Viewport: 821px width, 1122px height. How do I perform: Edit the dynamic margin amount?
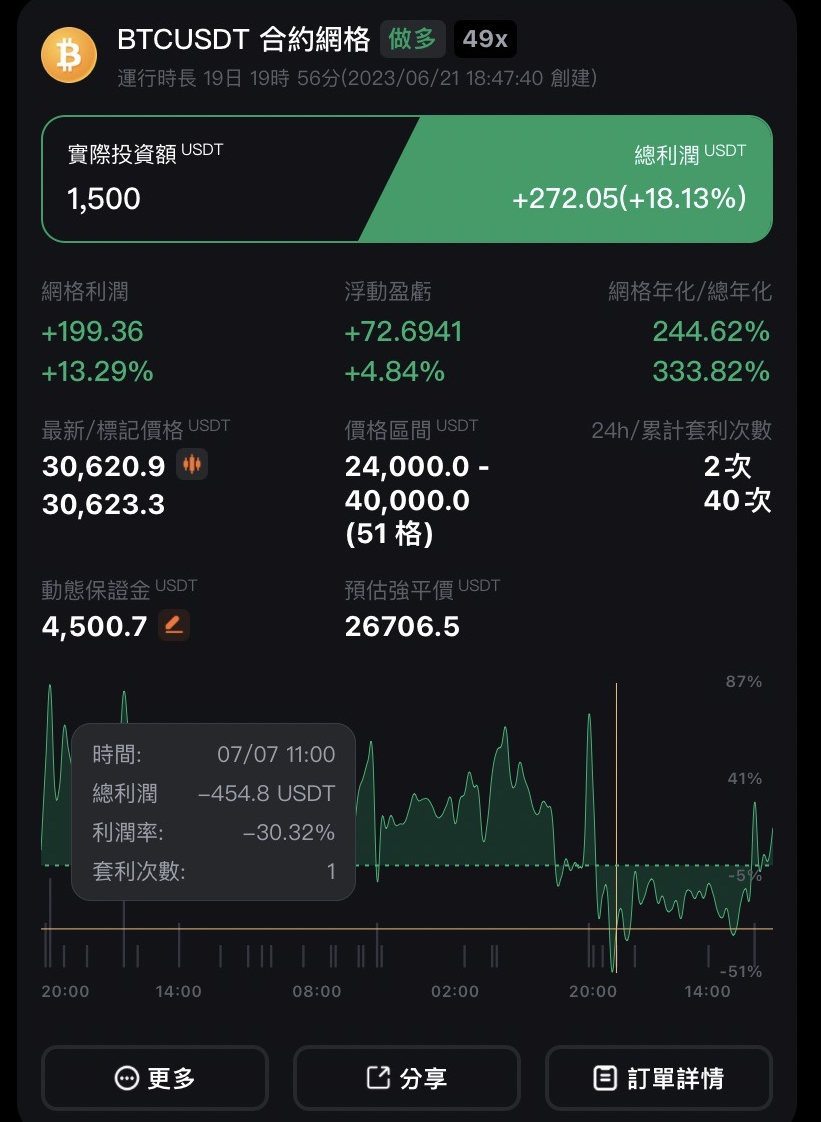click(174, 626)
